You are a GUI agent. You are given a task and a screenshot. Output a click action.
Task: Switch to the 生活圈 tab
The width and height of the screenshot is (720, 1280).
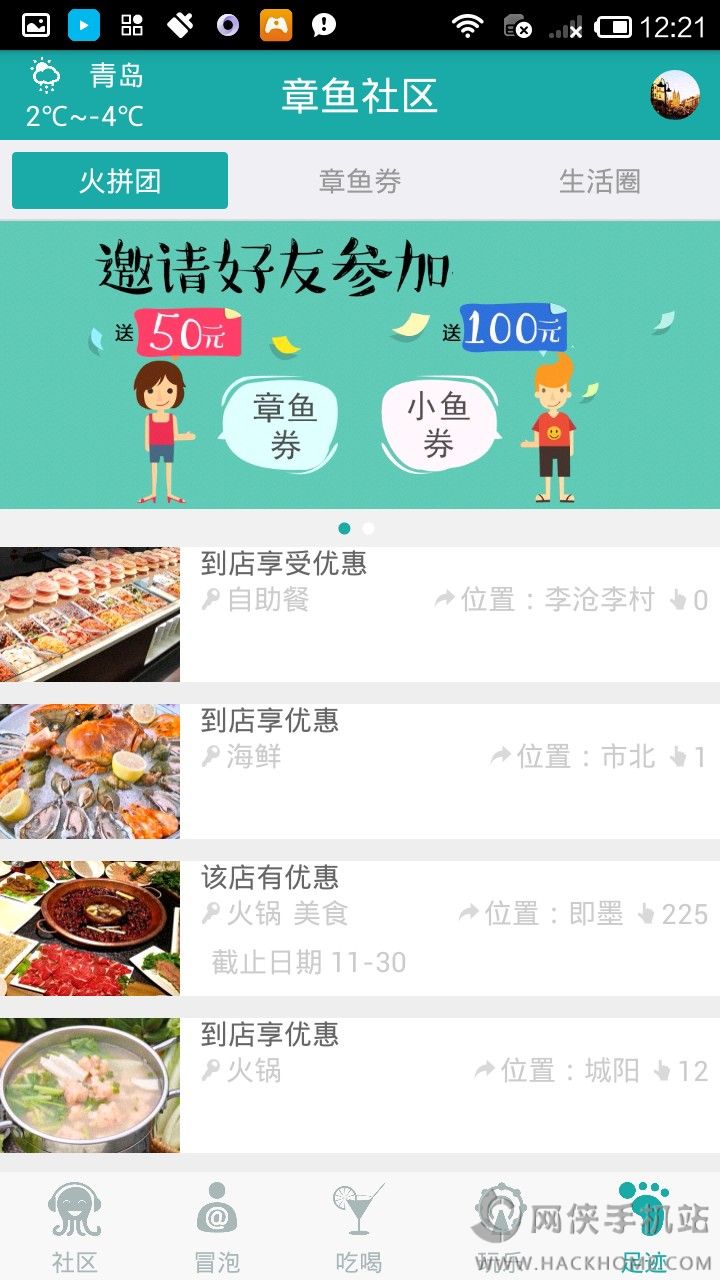coord(599,181)
